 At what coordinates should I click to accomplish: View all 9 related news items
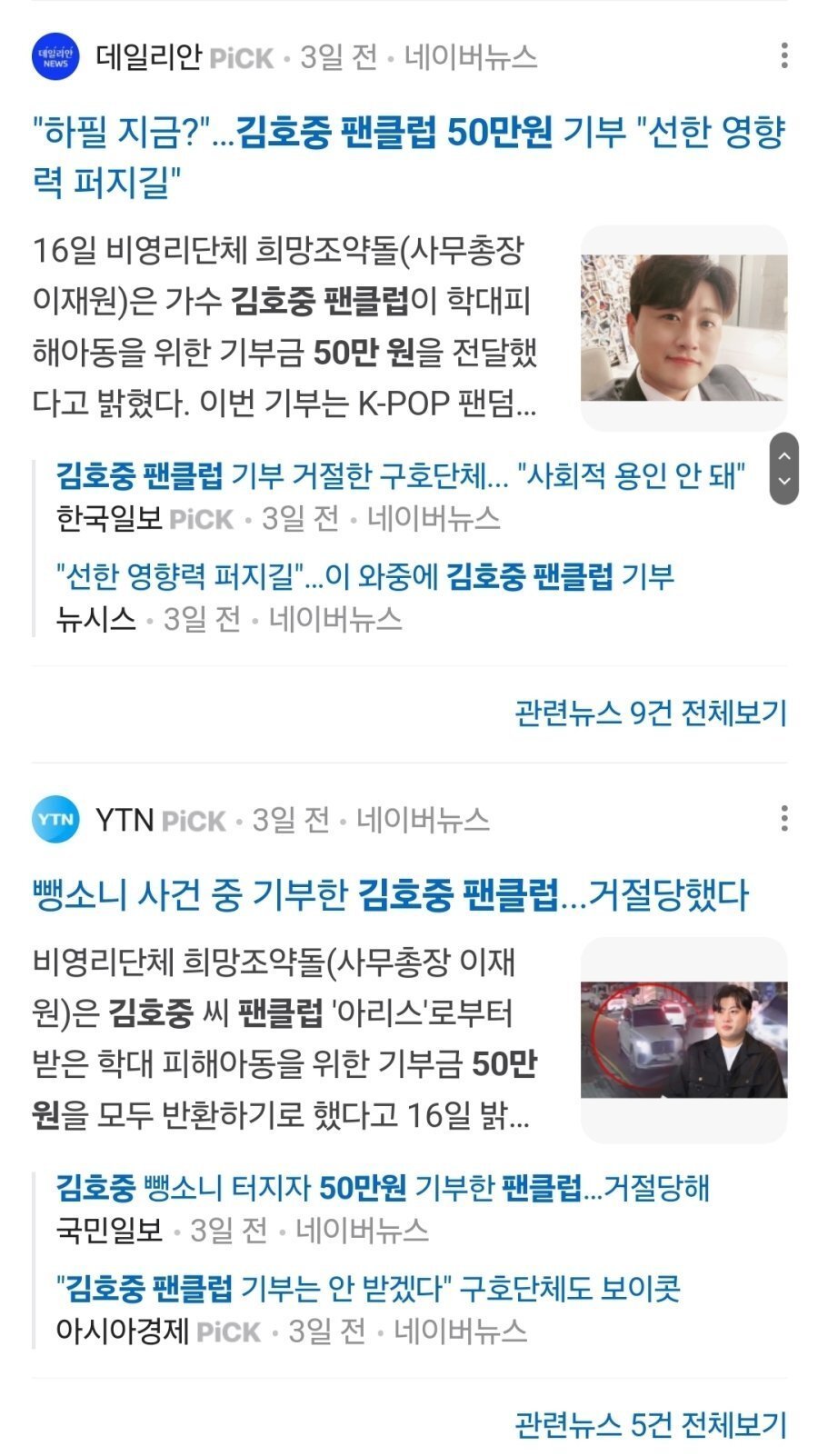(x=650, y=713)
